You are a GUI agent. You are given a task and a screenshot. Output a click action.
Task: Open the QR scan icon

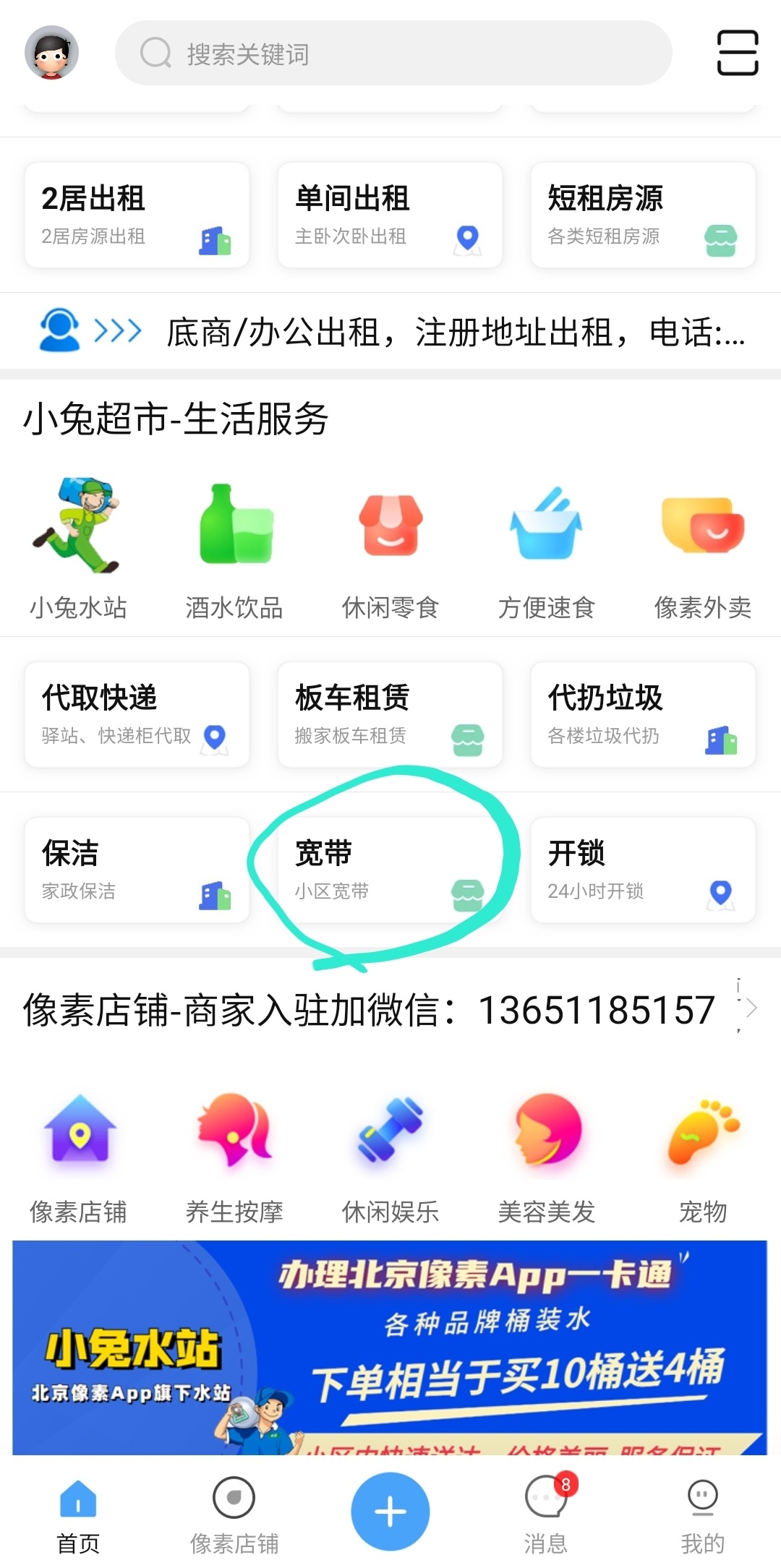[x=737, y=53]
